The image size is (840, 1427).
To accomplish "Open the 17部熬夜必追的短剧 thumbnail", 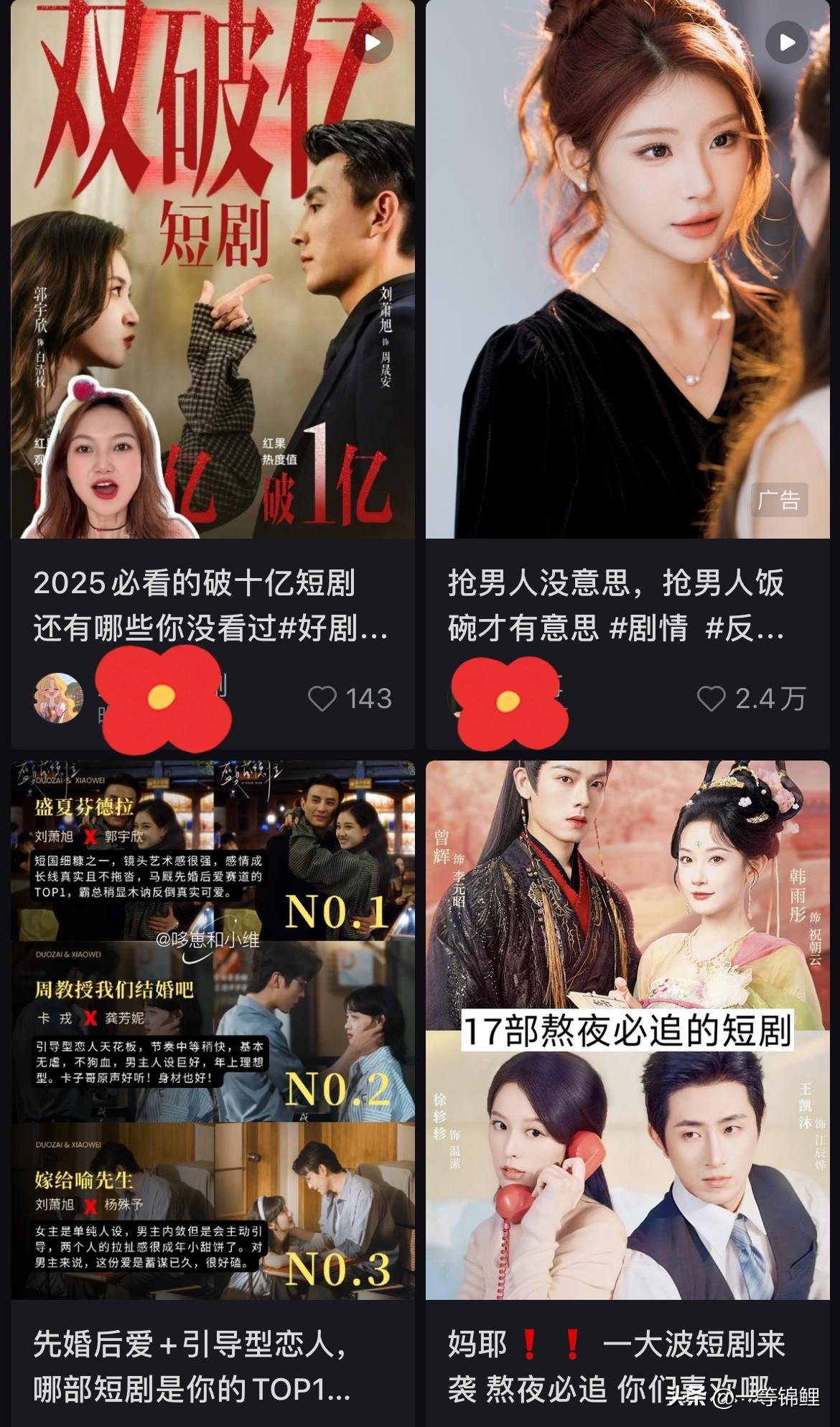I will click(628, 1027).
